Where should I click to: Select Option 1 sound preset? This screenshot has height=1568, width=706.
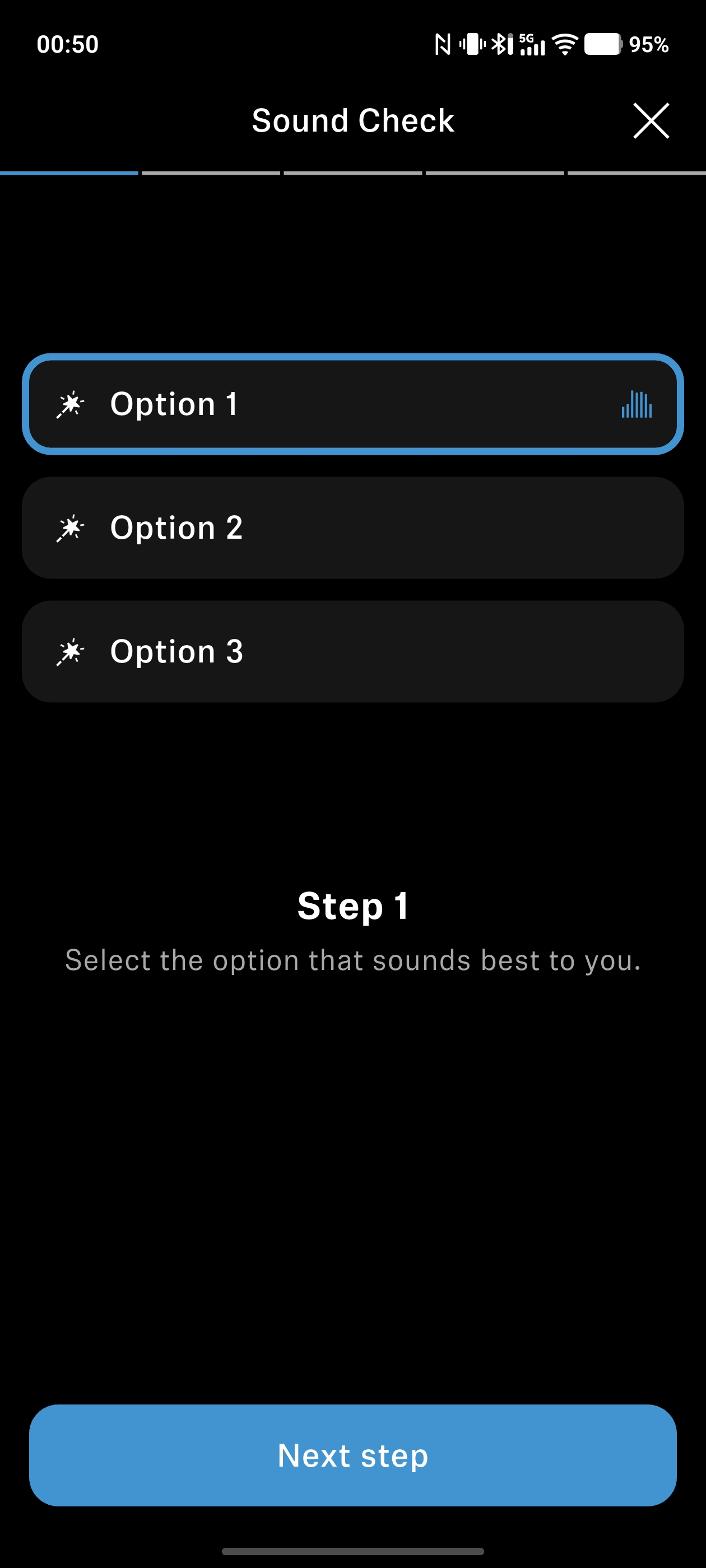click(352, 404)
